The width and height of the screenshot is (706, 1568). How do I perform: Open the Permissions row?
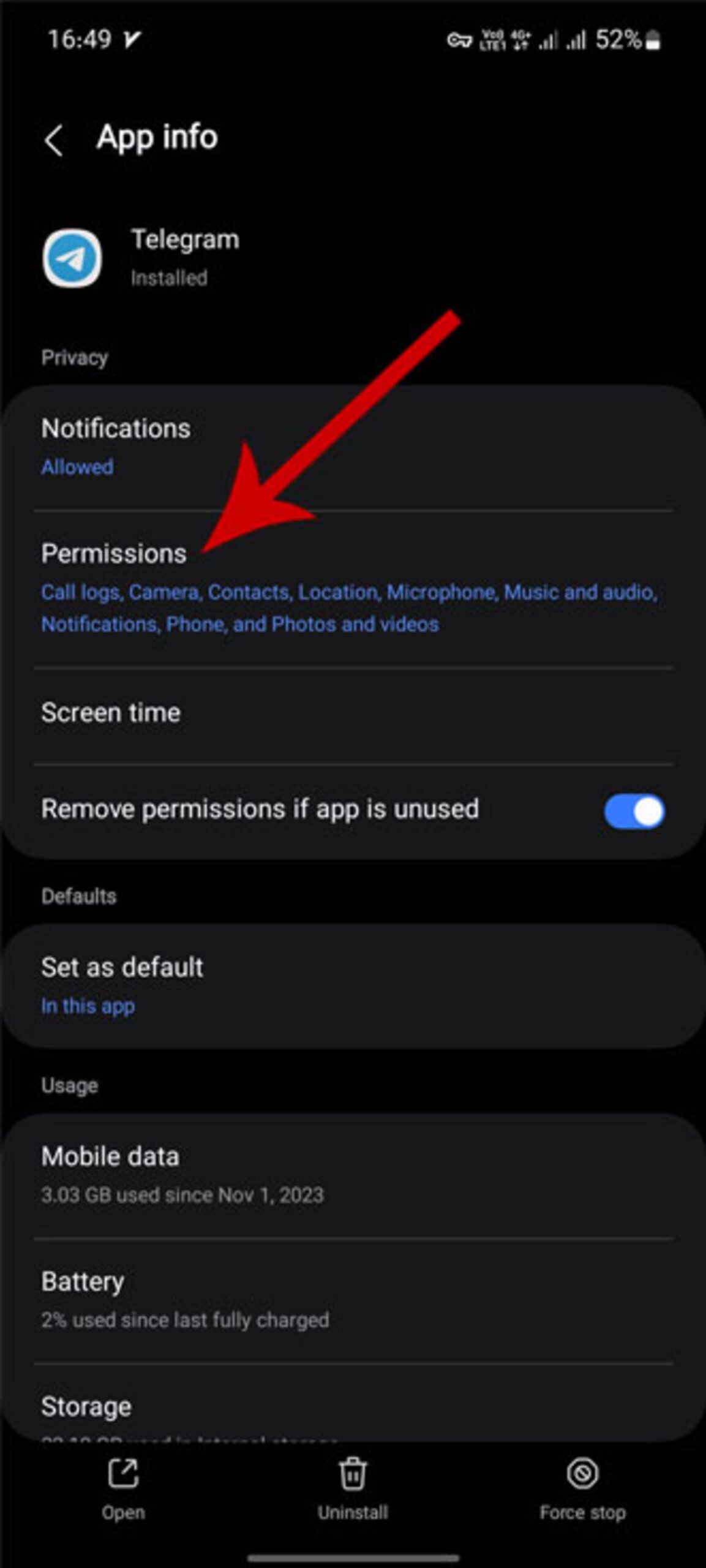click(353, 589)
